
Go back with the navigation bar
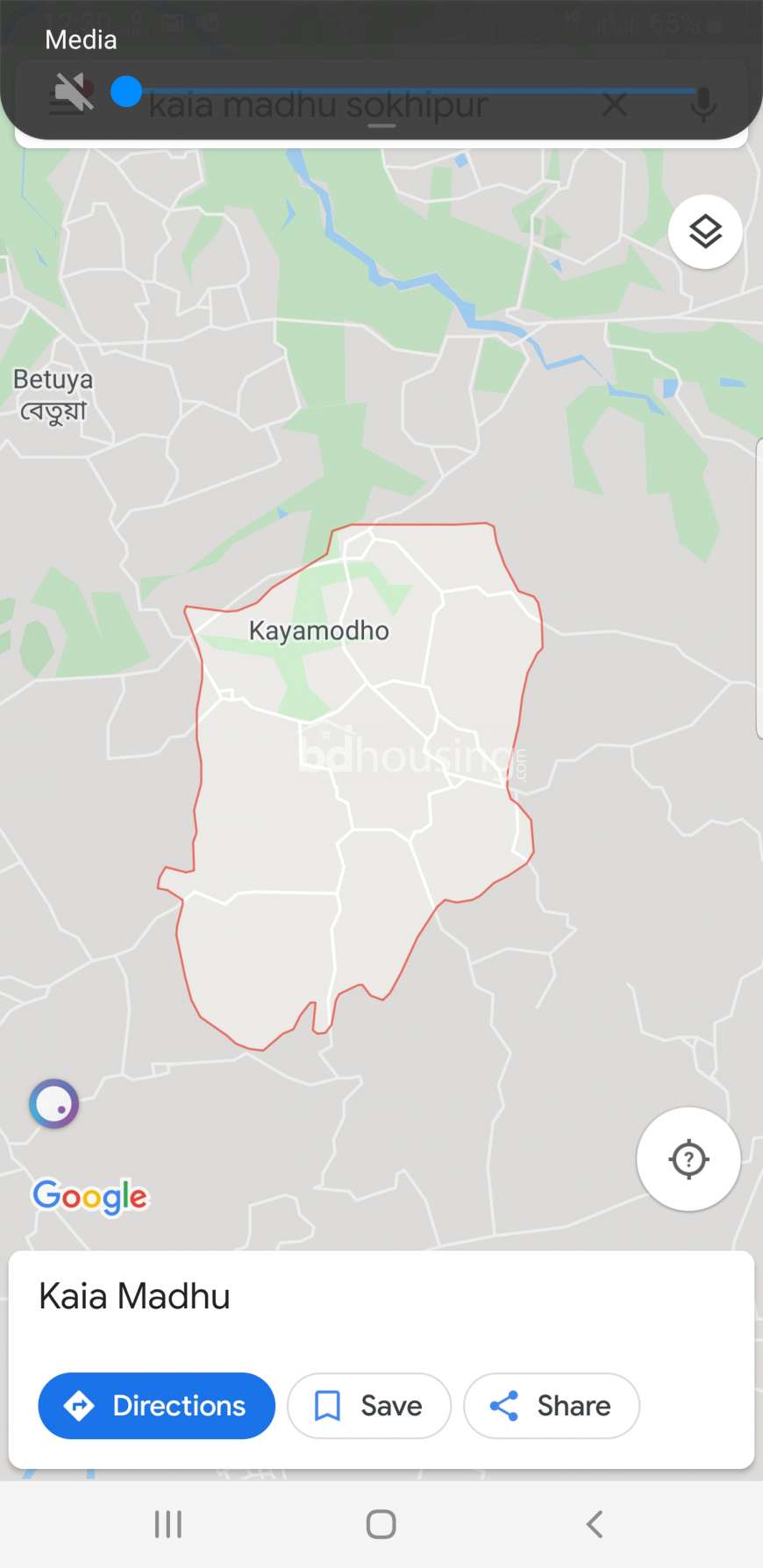[595, 1524]
